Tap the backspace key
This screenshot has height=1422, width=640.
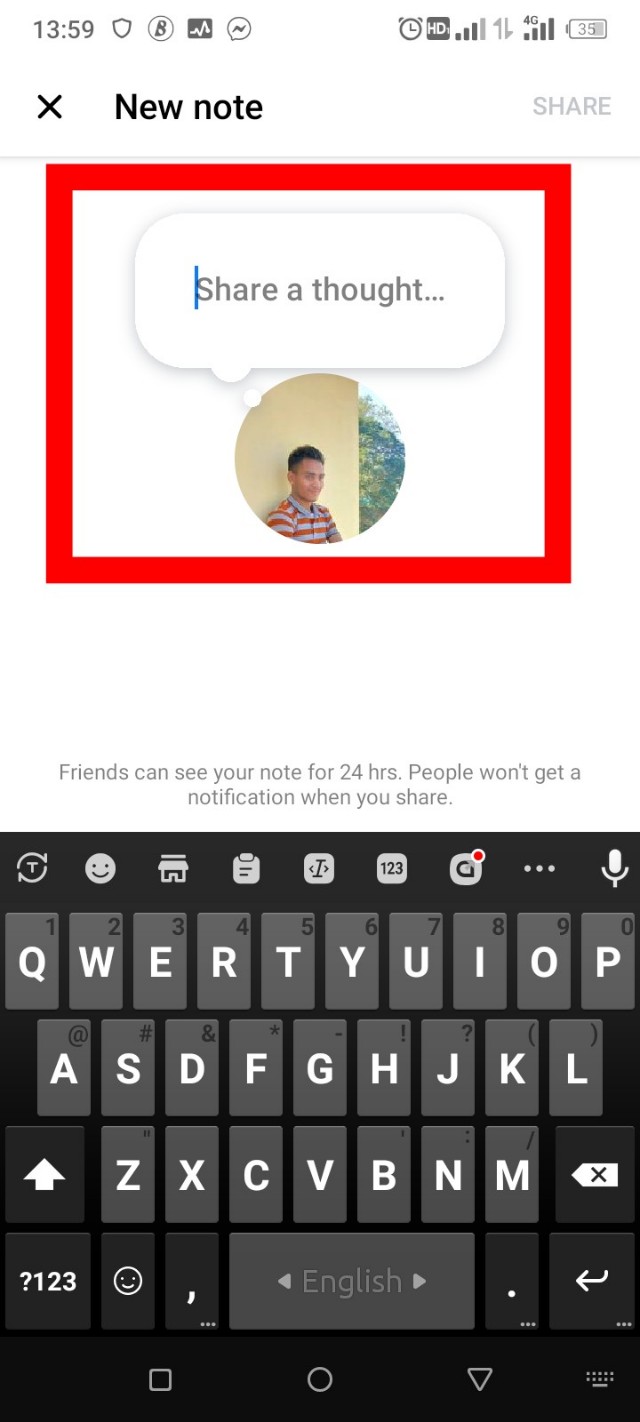coord(595,1176)
